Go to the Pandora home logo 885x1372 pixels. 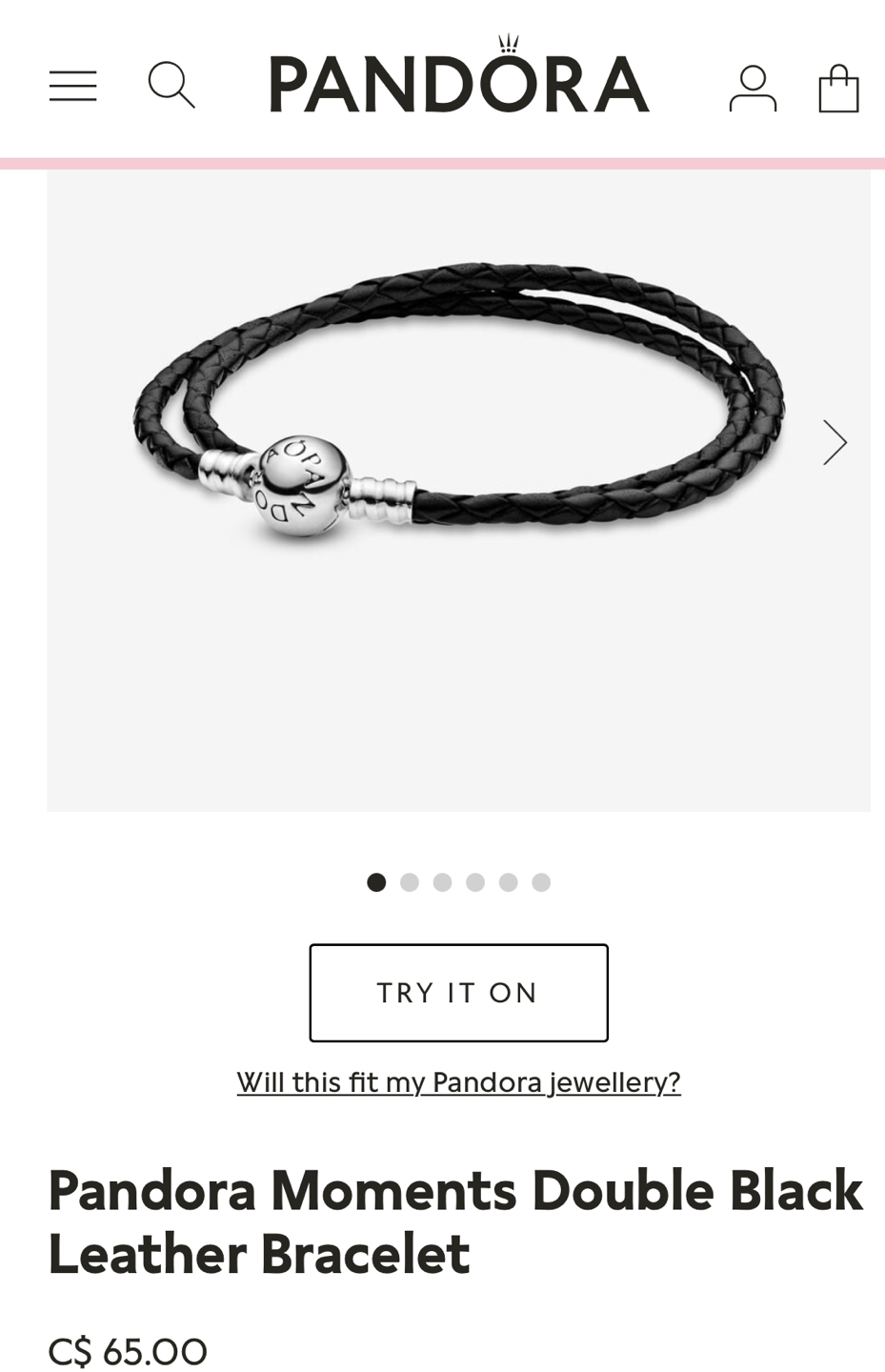click(x=459, y=81)
